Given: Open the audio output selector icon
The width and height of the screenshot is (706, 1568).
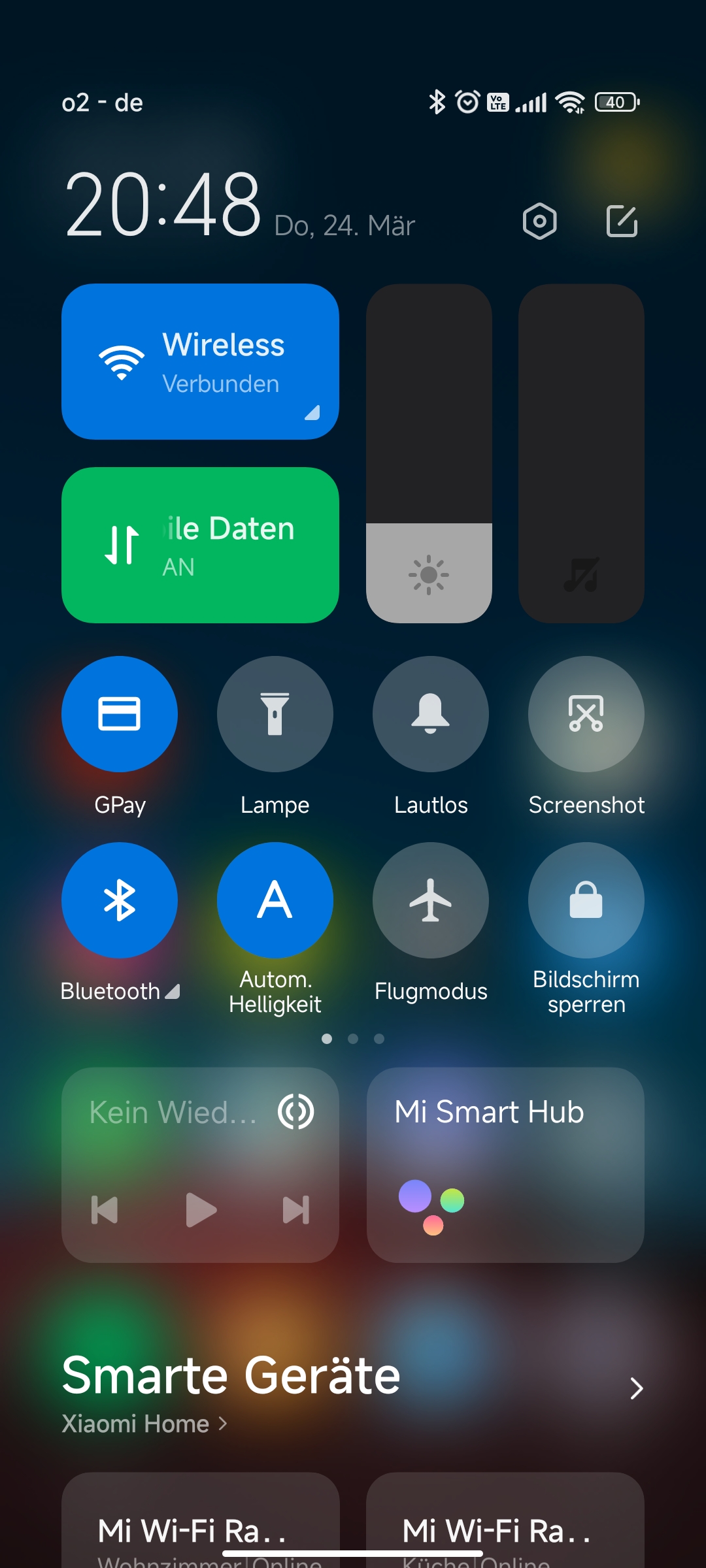Looking at the screenshot, I should pyautogui.click(x=296, y=1112).
